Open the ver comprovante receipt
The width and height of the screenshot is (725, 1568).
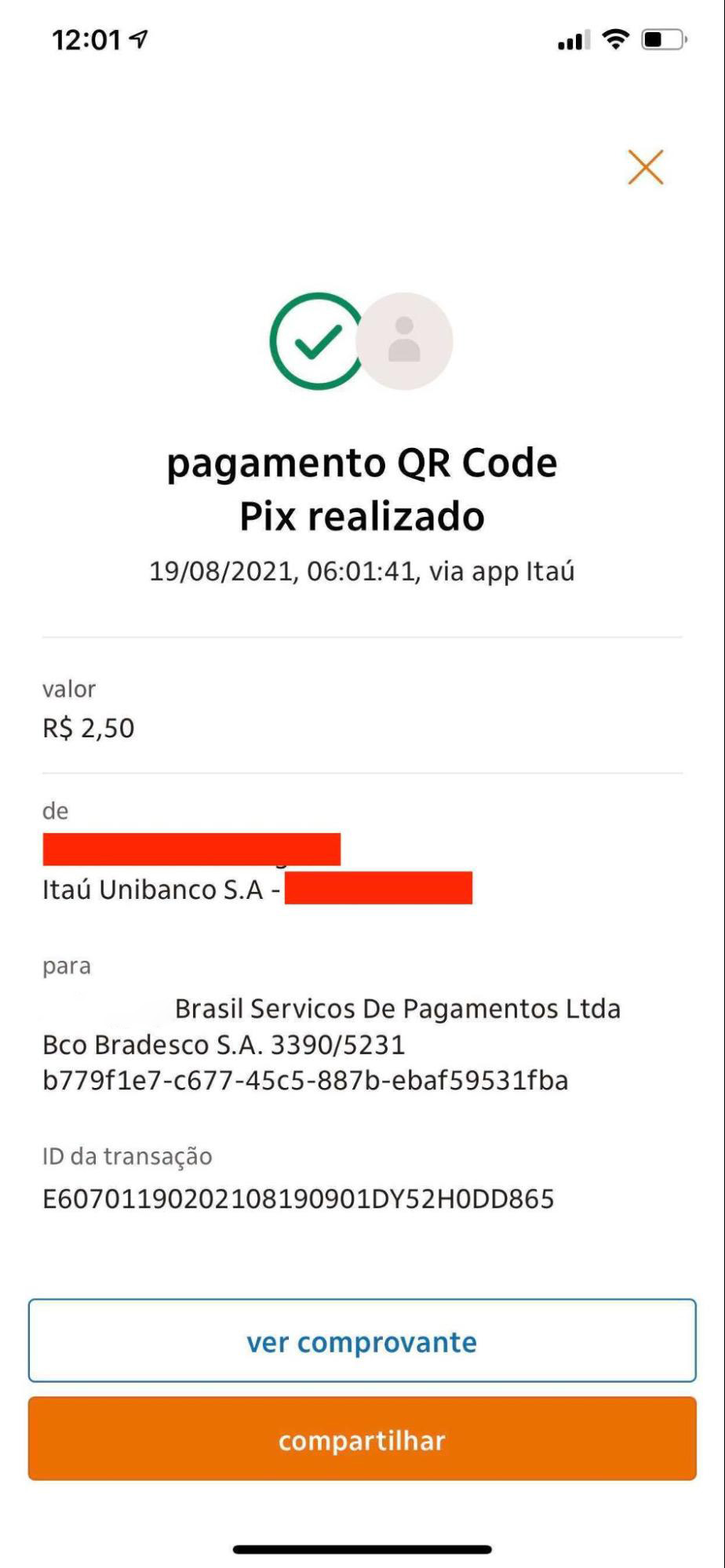[x=362, y=1341]
